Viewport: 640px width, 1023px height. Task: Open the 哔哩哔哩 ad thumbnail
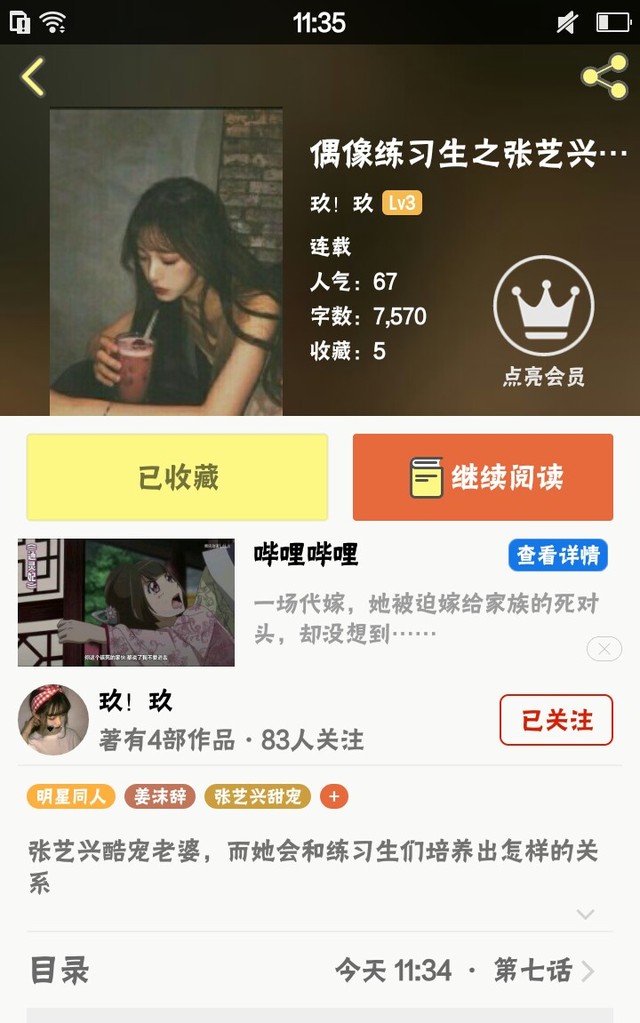point(126,602)
